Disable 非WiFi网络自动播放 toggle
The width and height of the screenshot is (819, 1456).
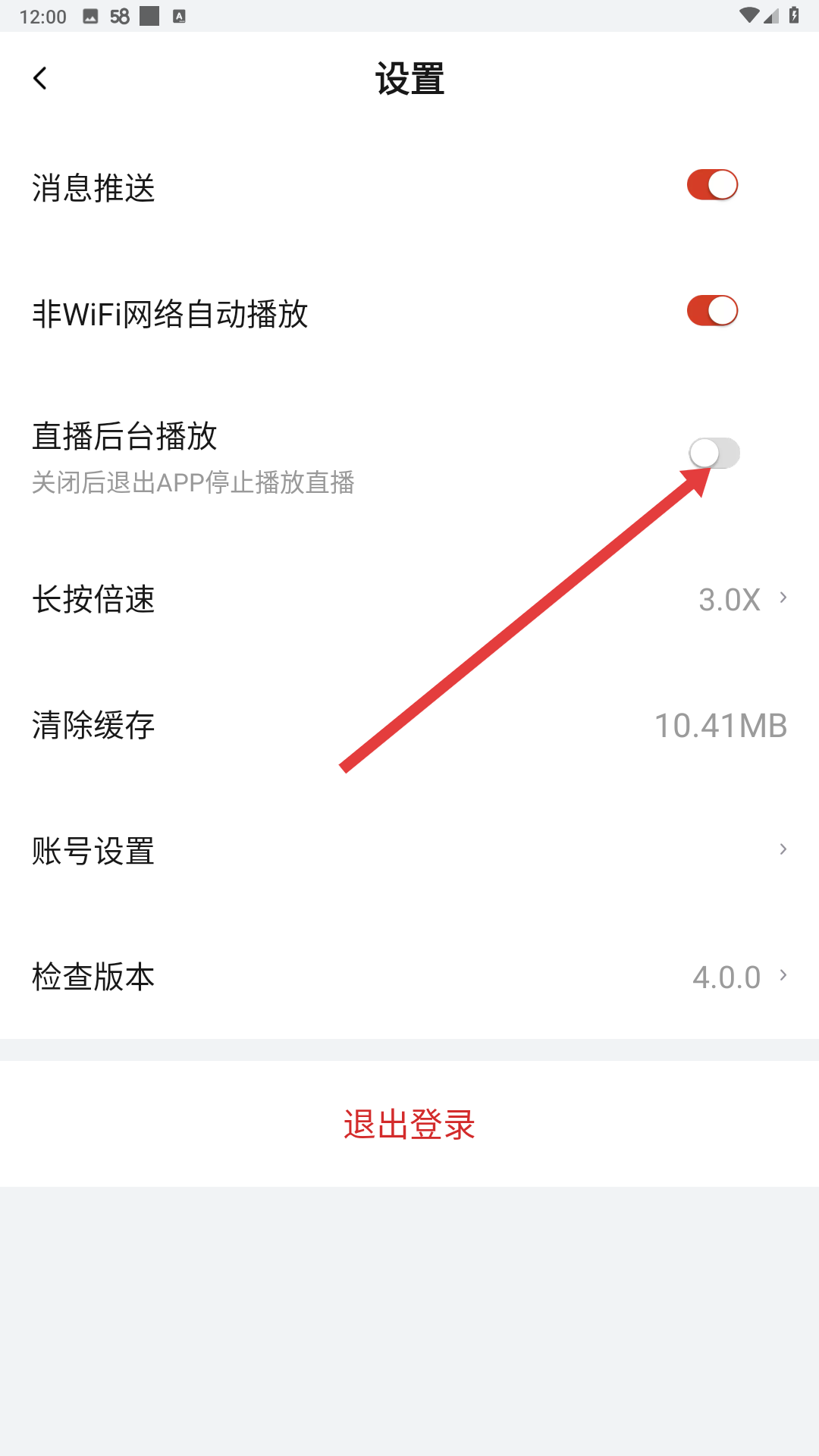[x=712, y=311]
